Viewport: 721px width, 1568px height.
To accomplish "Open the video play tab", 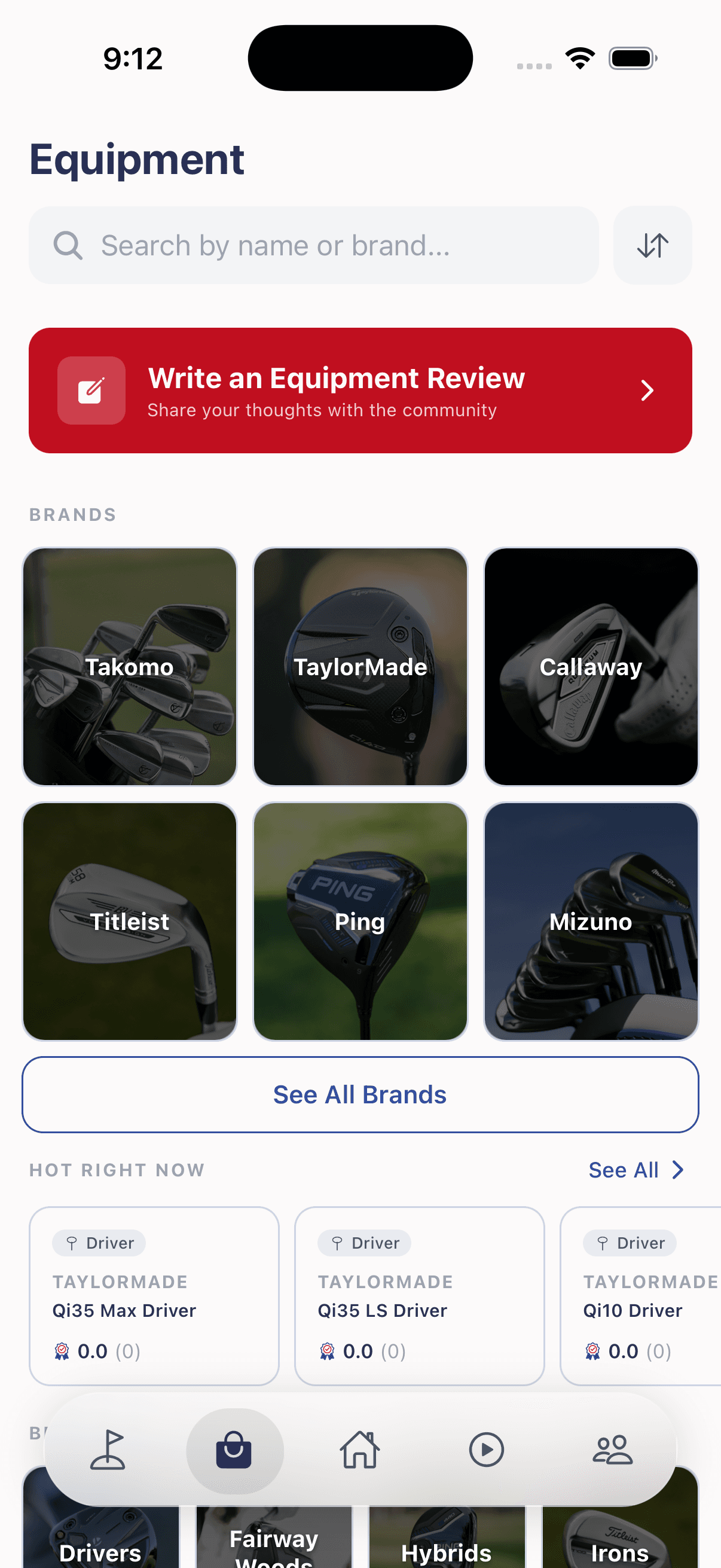I will [486, 1450].
